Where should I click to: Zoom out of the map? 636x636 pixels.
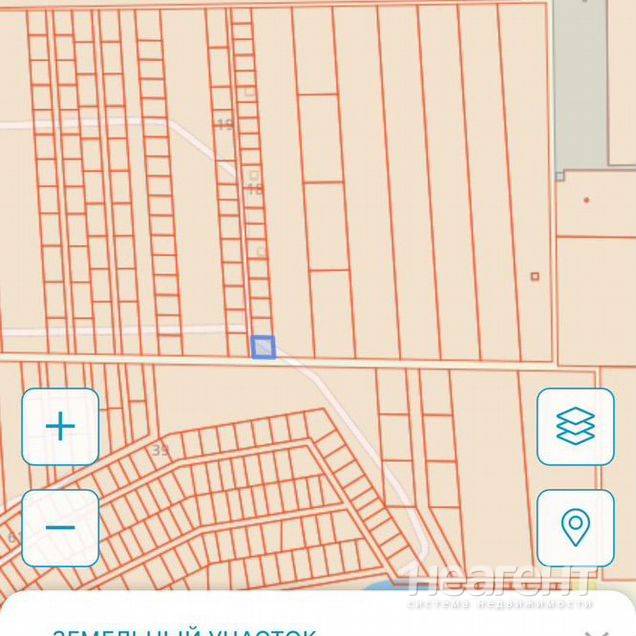tap(60, 528)
